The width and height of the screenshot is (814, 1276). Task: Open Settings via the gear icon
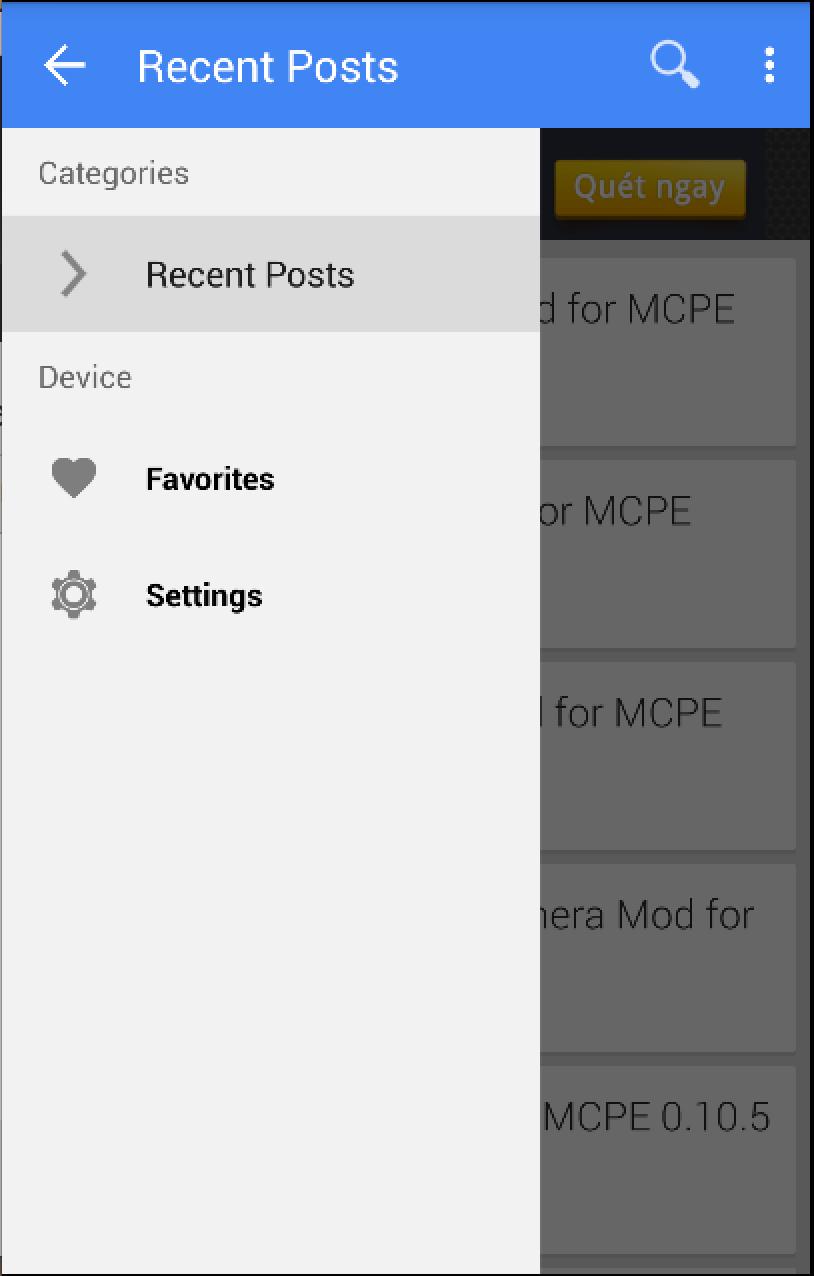[72, 594]
